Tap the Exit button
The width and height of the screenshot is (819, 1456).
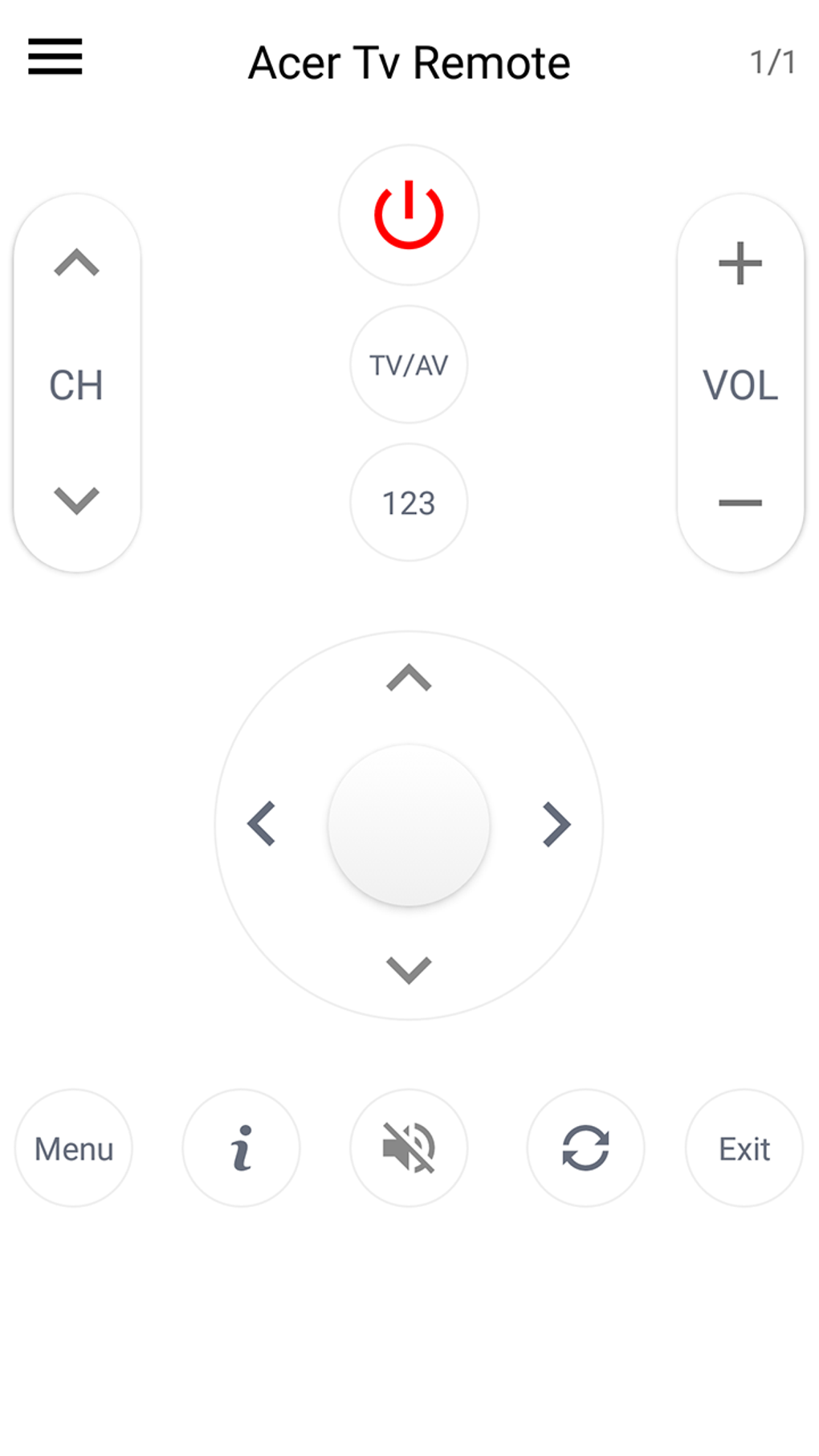coord(744,1148)
